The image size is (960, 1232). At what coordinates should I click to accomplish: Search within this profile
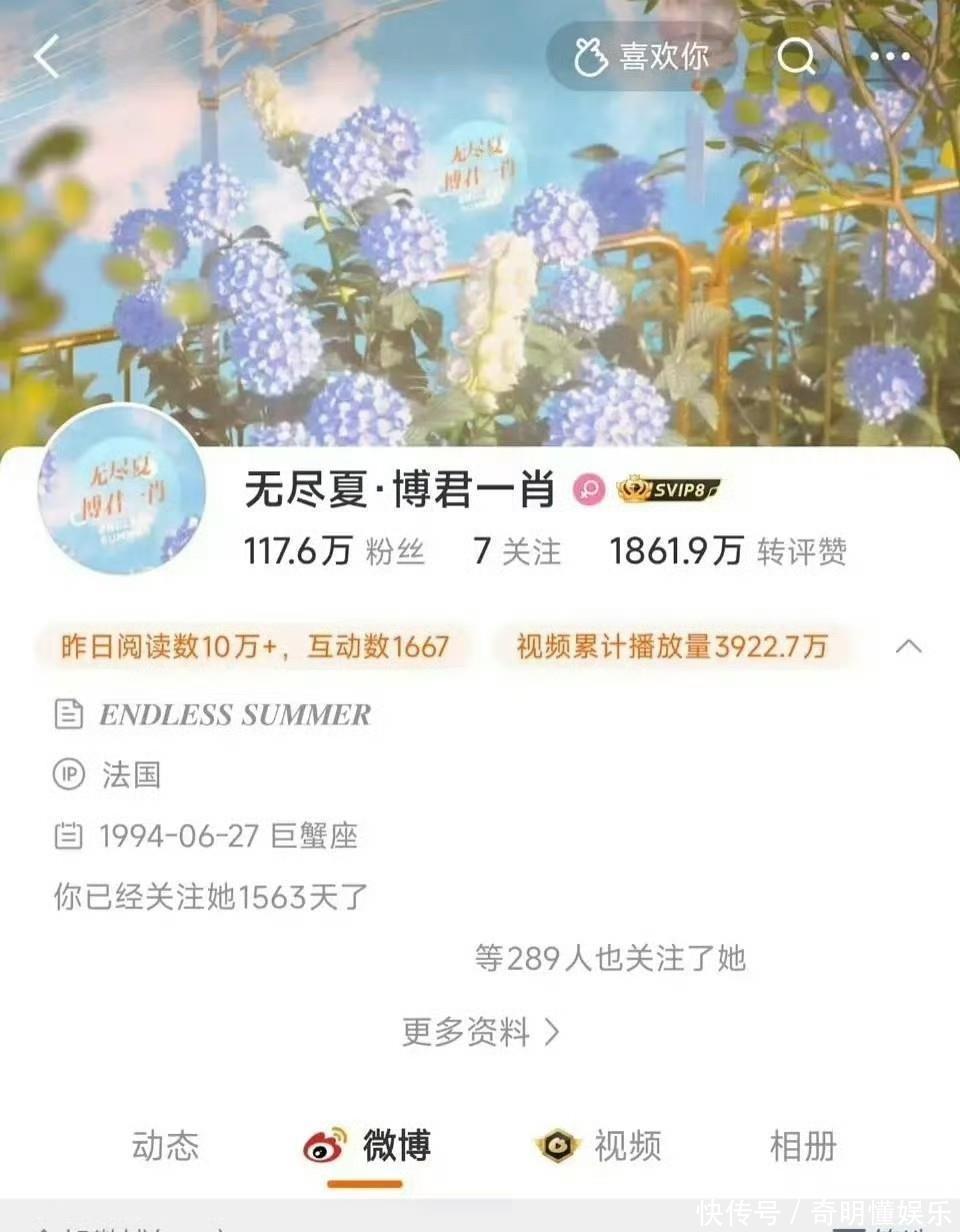[x=796, y=57]
